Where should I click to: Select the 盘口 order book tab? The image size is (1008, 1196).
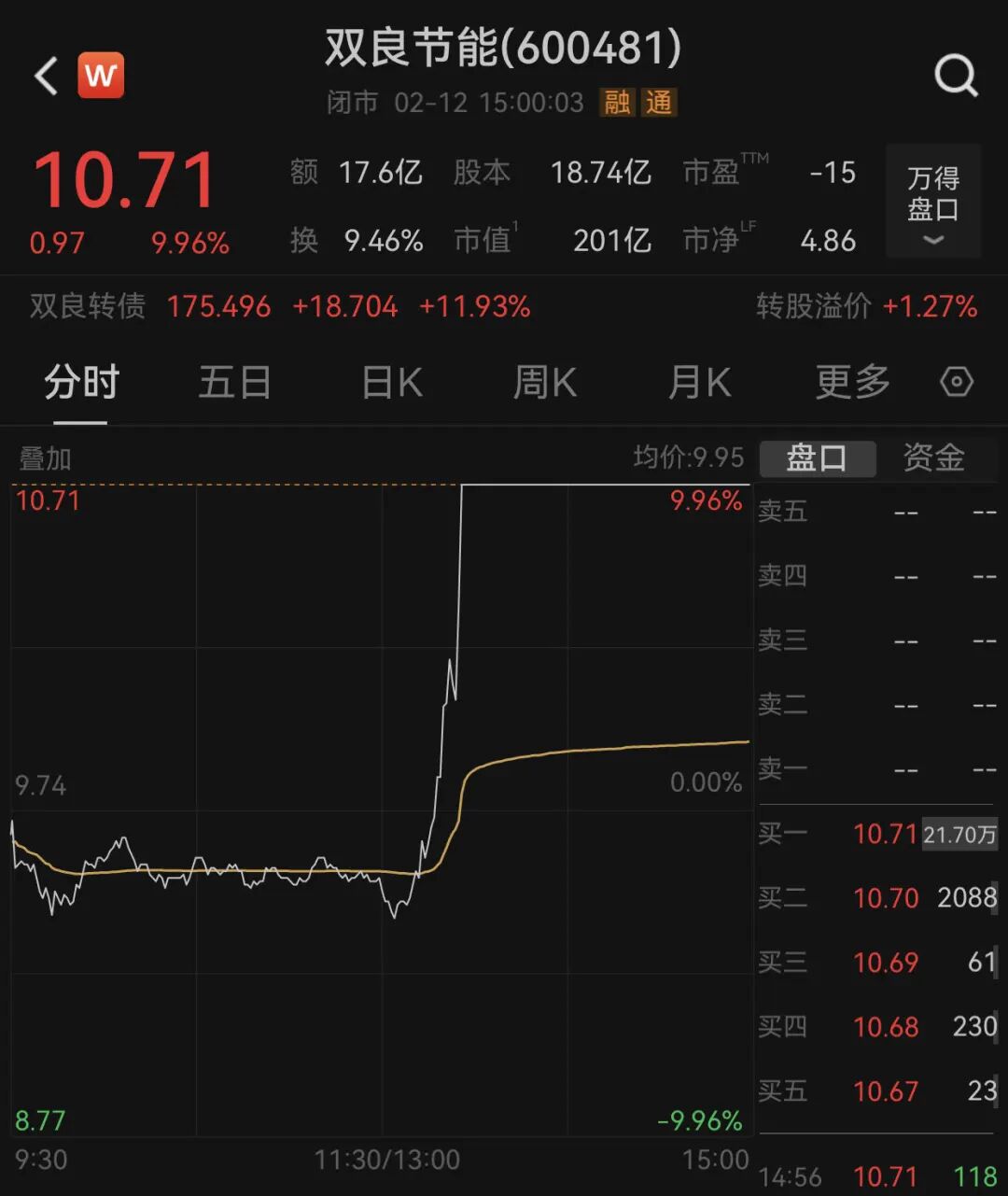[x=817, y=458]
